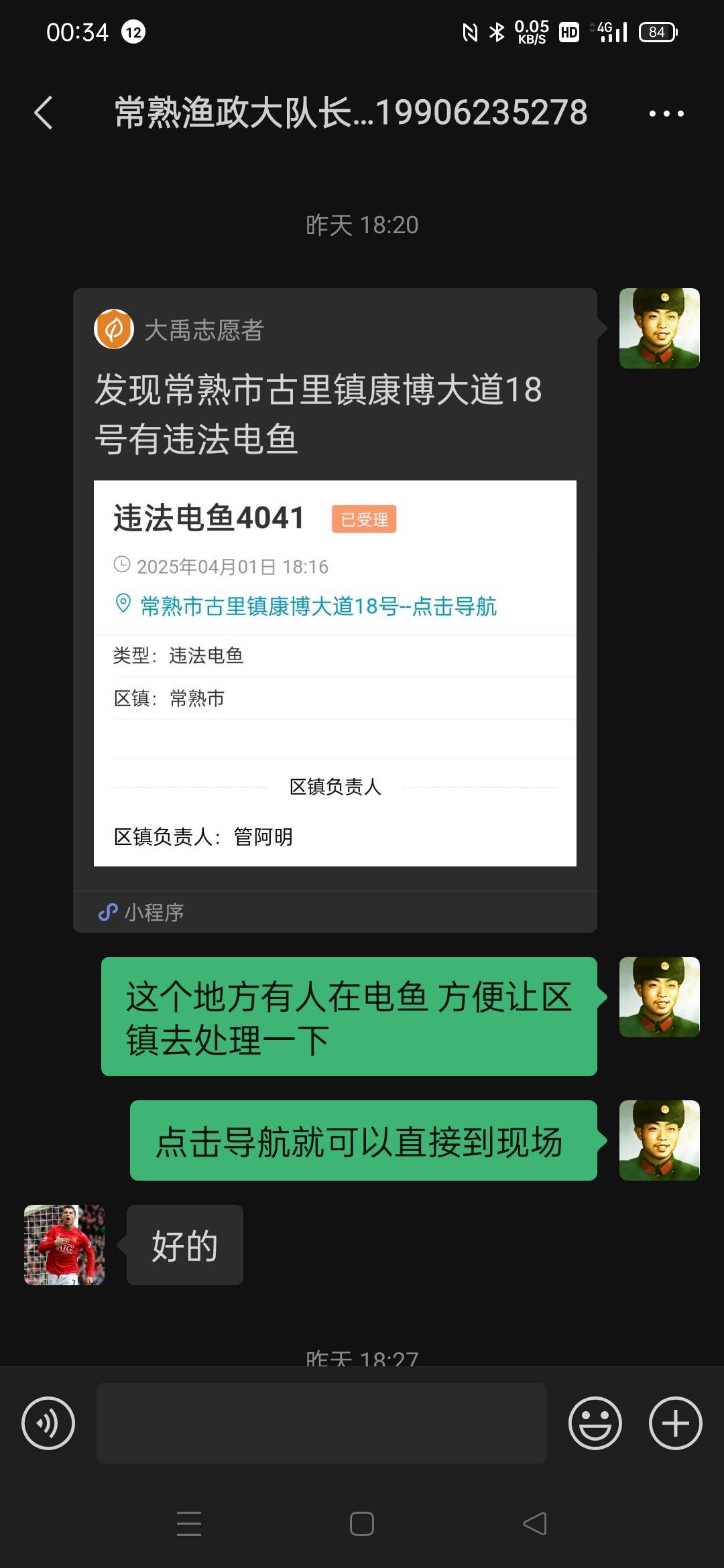The height and width of the screenshot is (1568, 724).
Task: Focus the message text field
Action: (x=322, y=1423)
